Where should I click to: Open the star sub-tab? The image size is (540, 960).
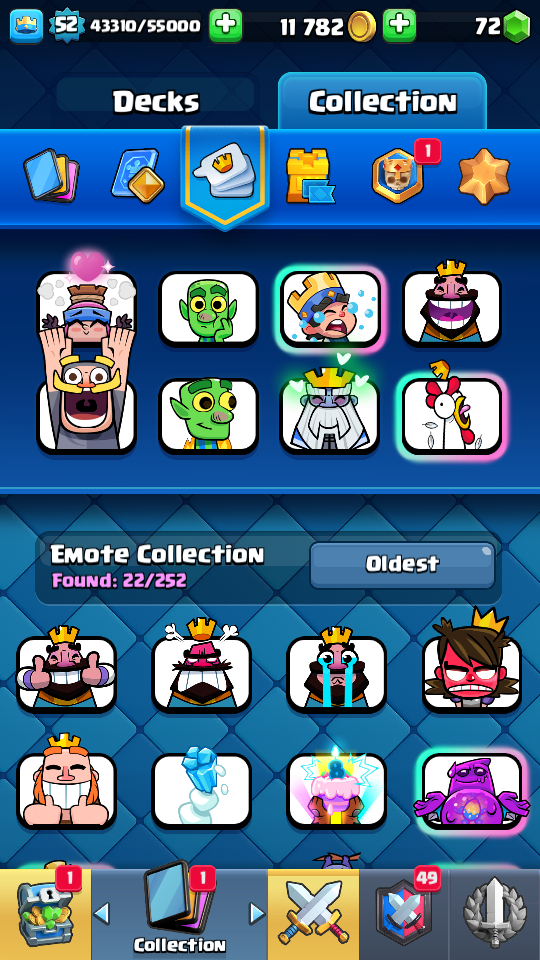click(x=484, y=175)
